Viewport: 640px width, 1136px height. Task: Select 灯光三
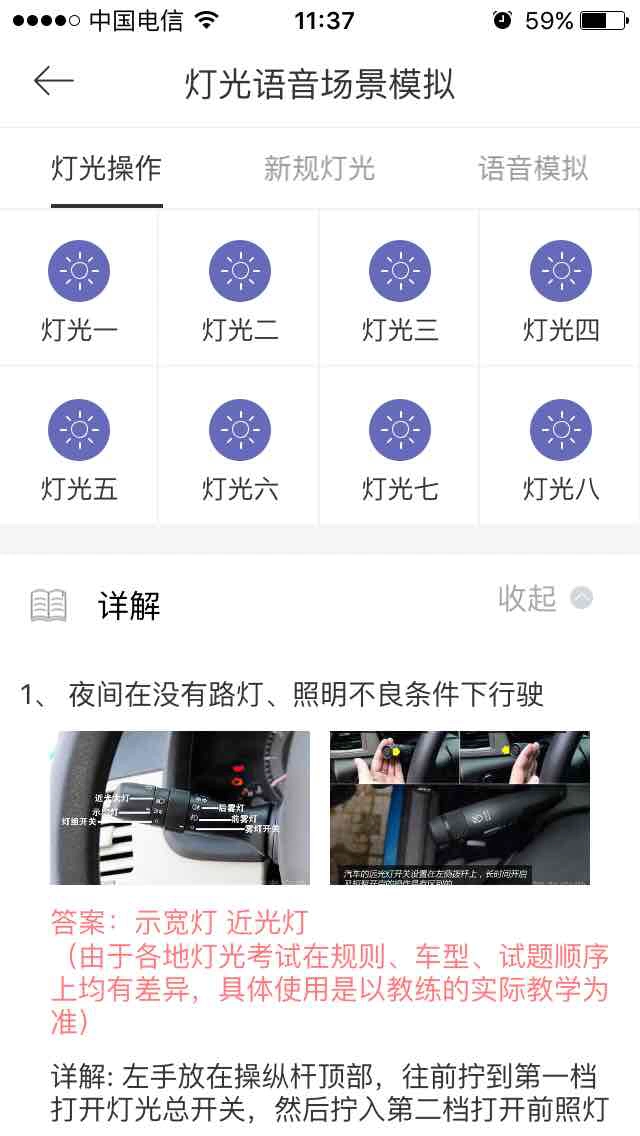coord(399,288)
